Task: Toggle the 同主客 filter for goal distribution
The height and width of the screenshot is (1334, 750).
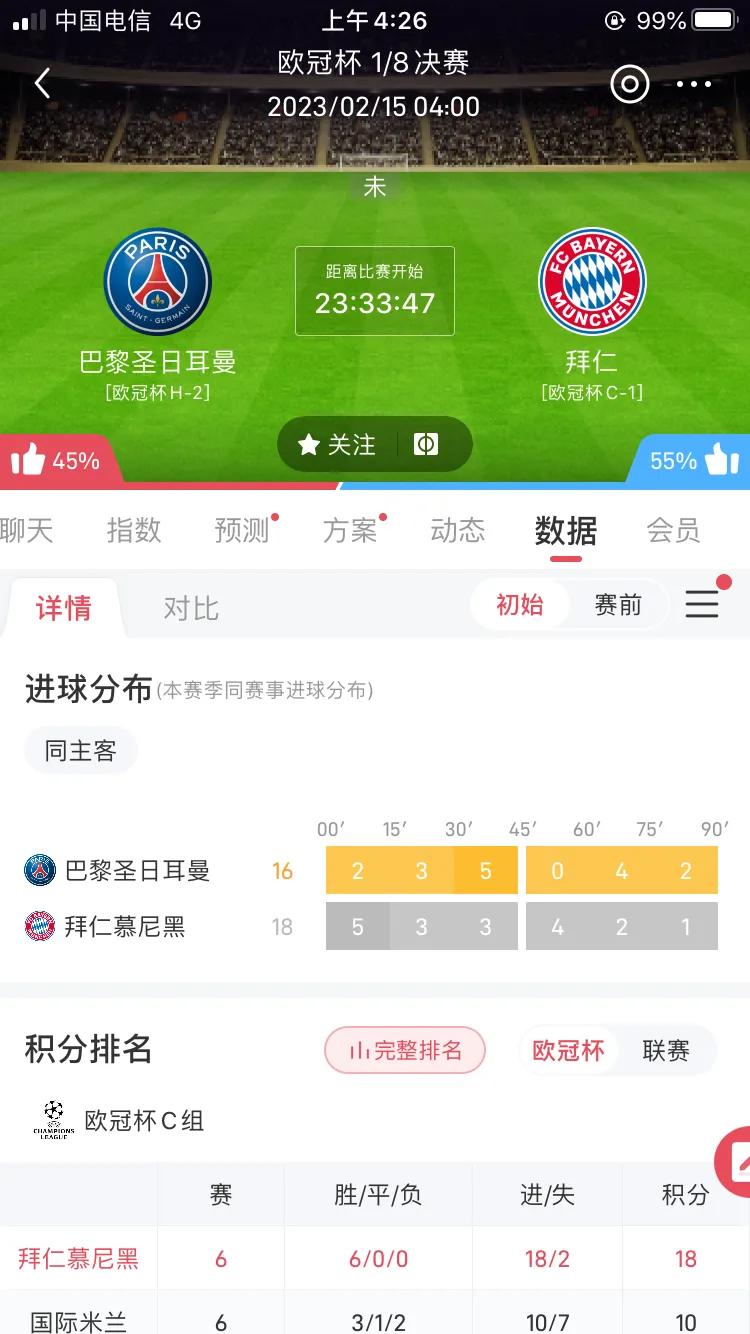Action: point(80,749)
